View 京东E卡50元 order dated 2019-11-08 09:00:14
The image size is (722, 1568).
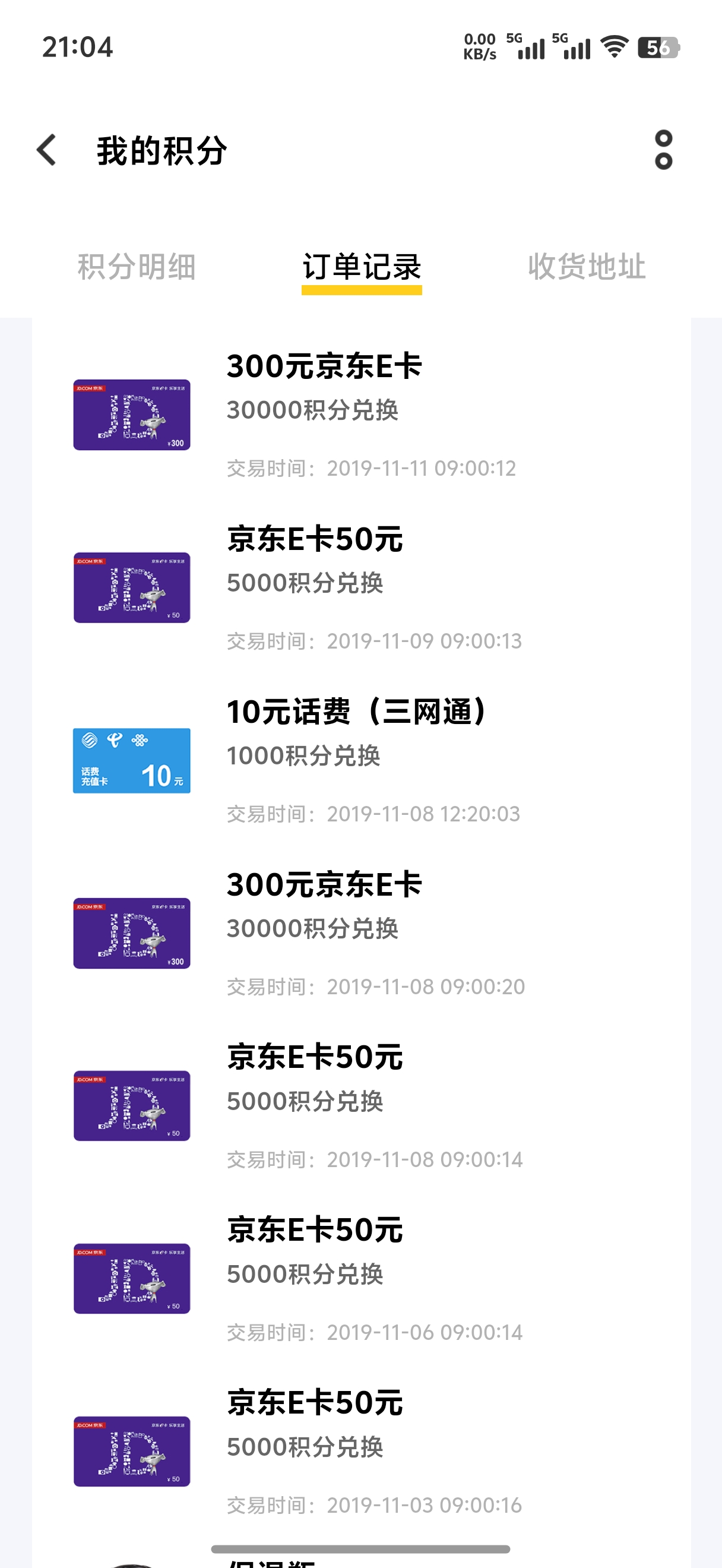362,1106
